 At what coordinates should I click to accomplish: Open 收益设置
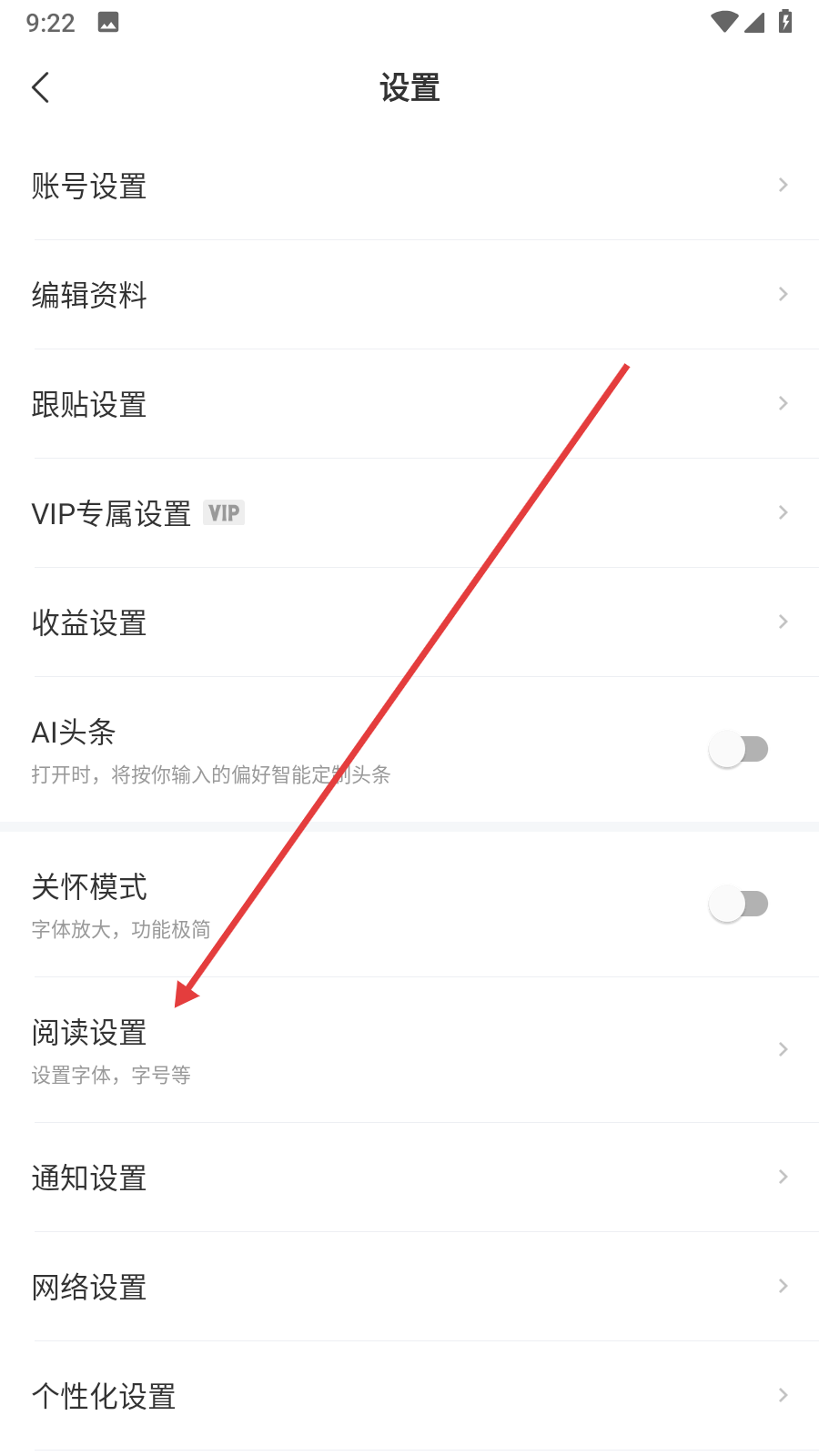tap(409, 622)
